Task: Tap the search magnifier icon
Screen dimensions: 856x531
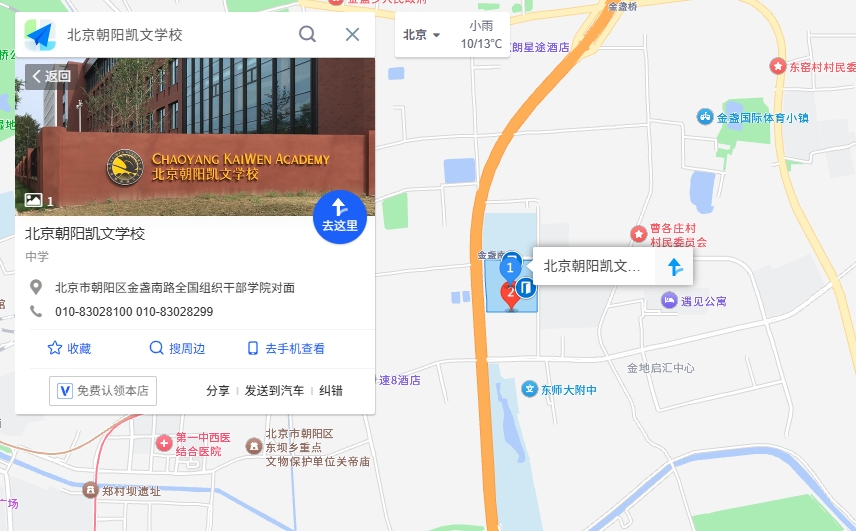Action: pos(308,34)
